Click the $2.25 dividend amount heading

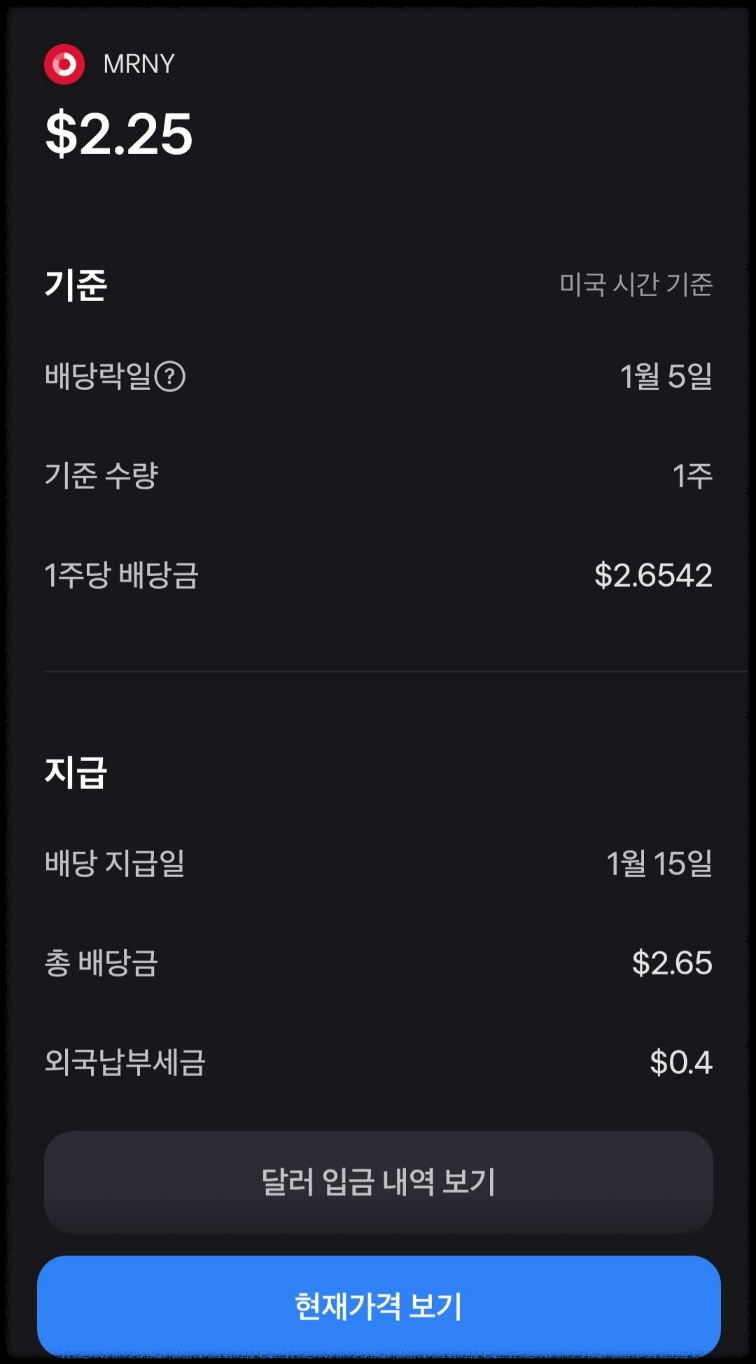tap(117, 133)
